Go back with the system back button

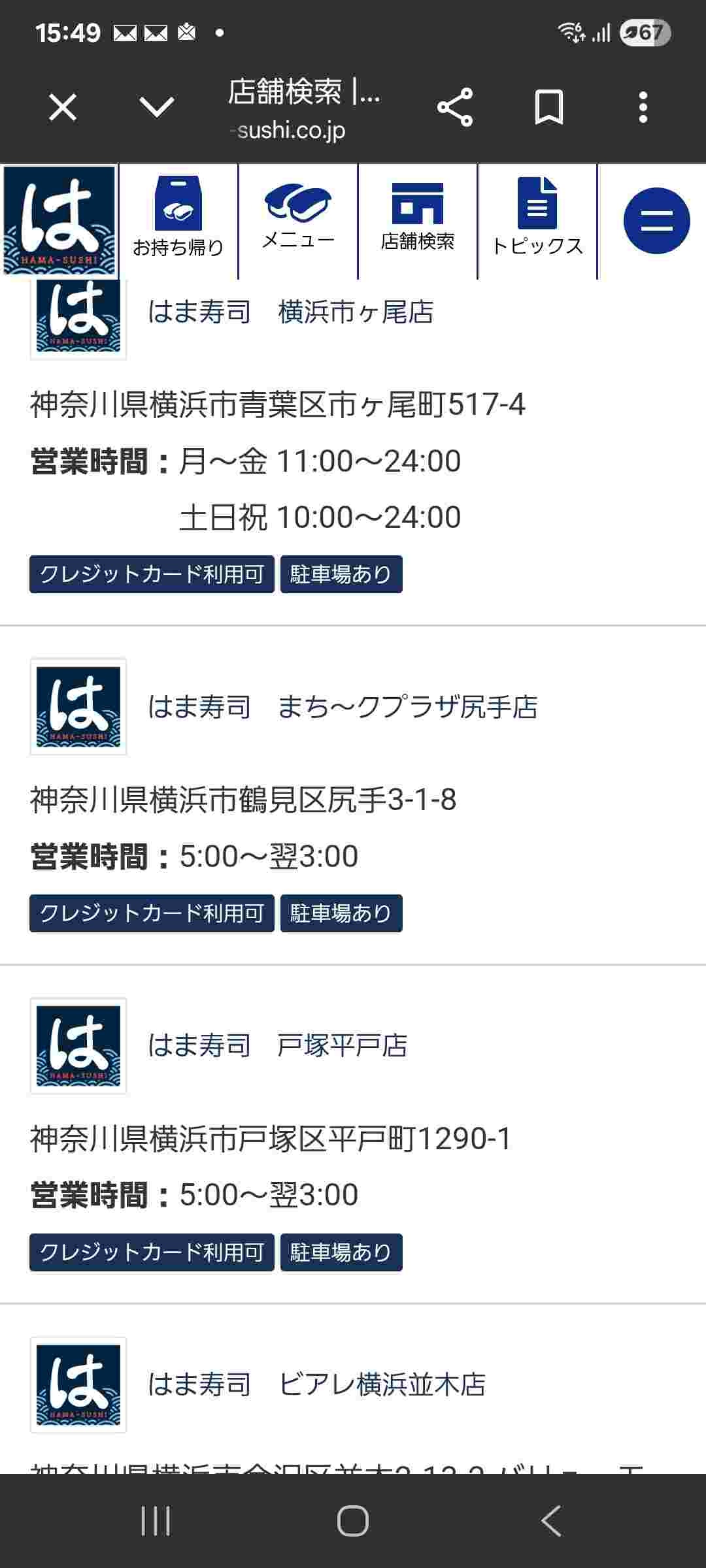[x=551, y=1520]
